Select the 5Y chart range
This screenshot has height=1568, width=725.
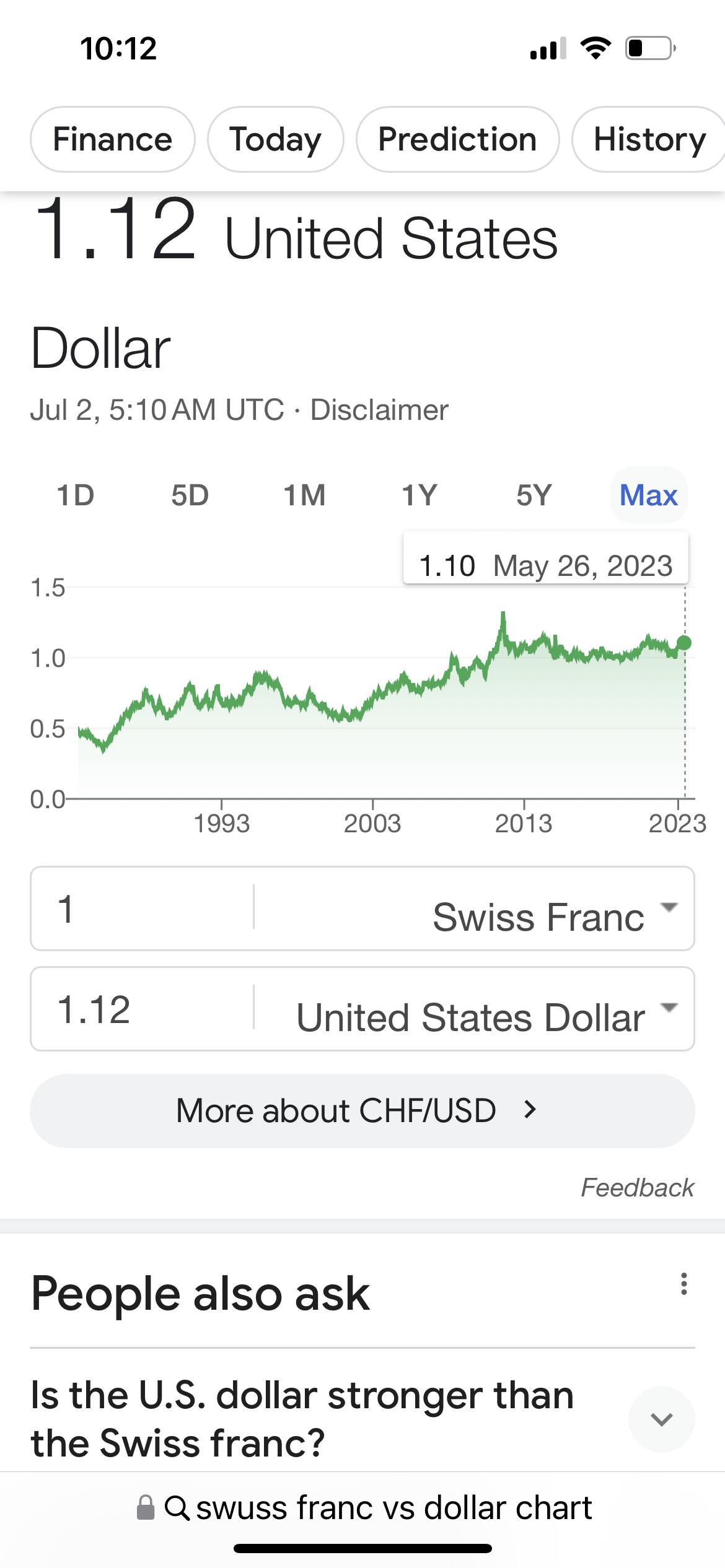[x=534, y=495]
